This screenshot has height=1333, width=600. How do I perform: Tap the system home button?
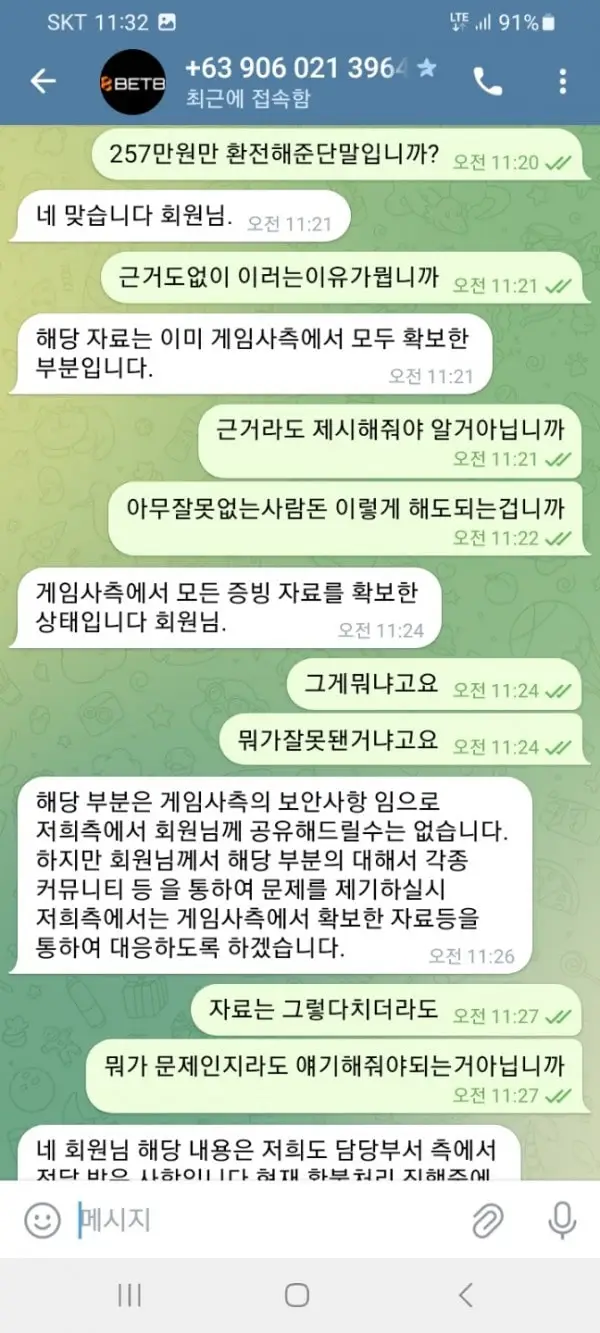(x=297, y=1295)
